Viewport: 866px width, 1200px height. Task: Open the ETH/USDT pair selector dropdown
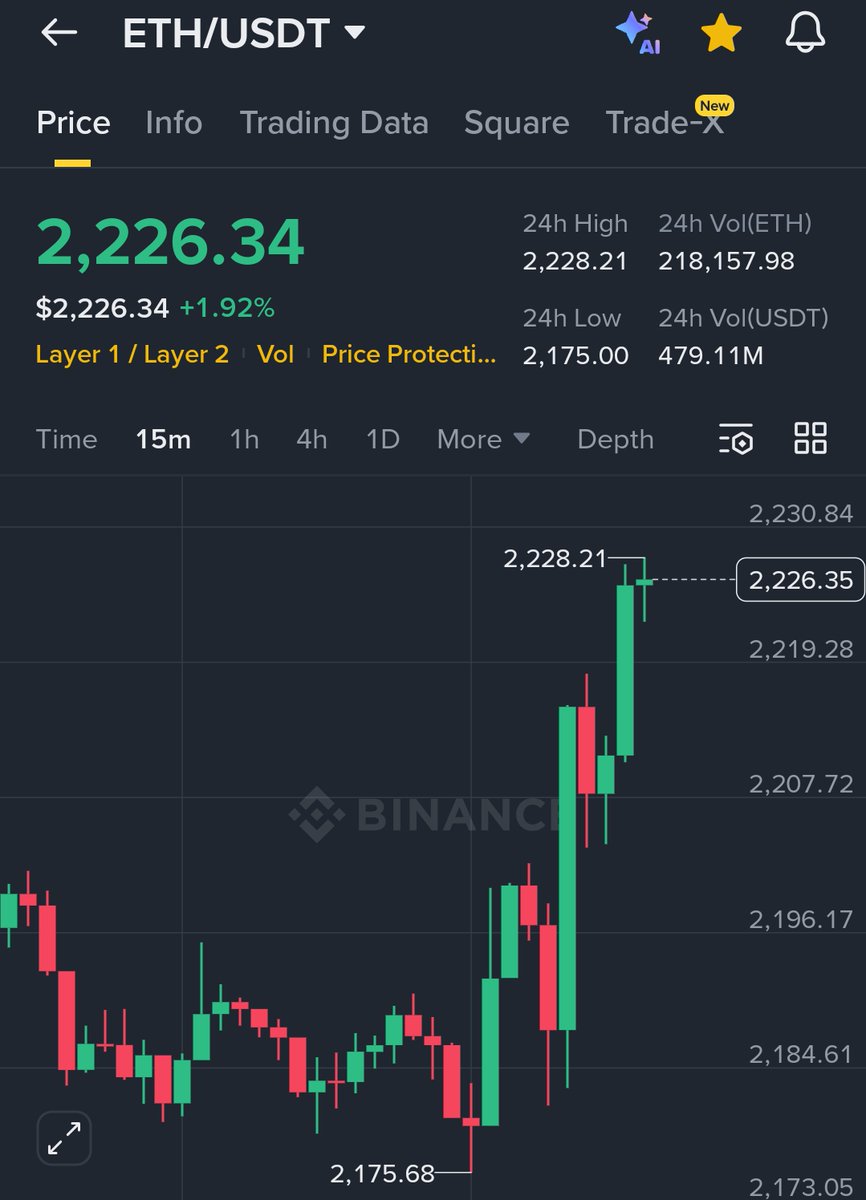click(x=242, y=33)
